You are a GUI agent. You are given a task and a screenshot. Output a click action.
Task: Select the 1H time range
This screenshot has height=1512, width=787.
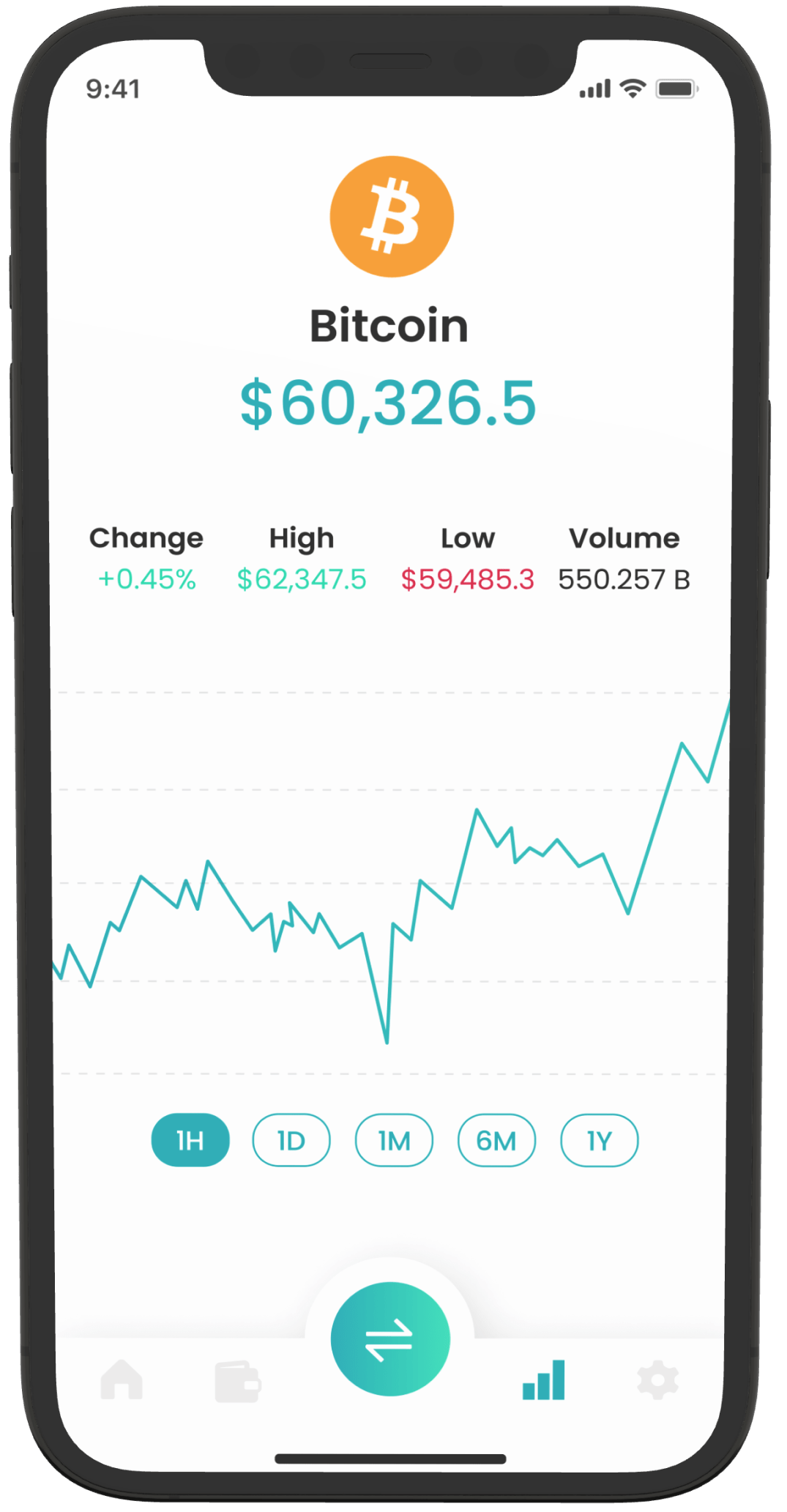point(190,1140)
